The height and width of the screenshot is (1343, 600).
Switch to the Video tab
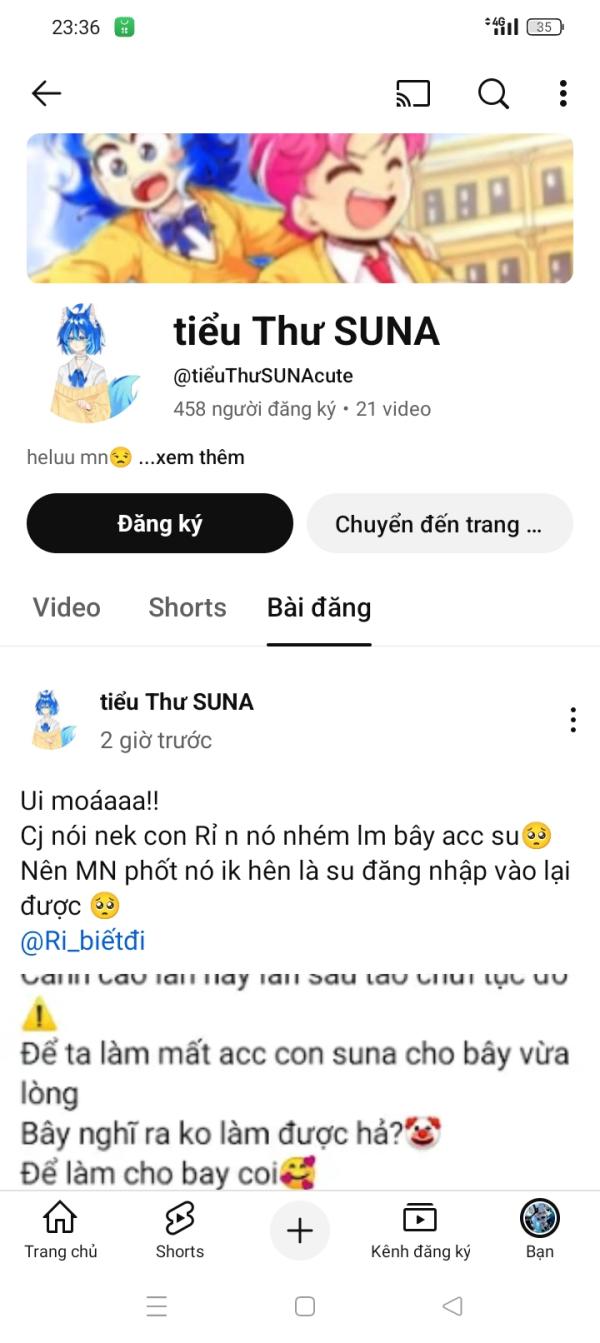(x=67, y=608)
